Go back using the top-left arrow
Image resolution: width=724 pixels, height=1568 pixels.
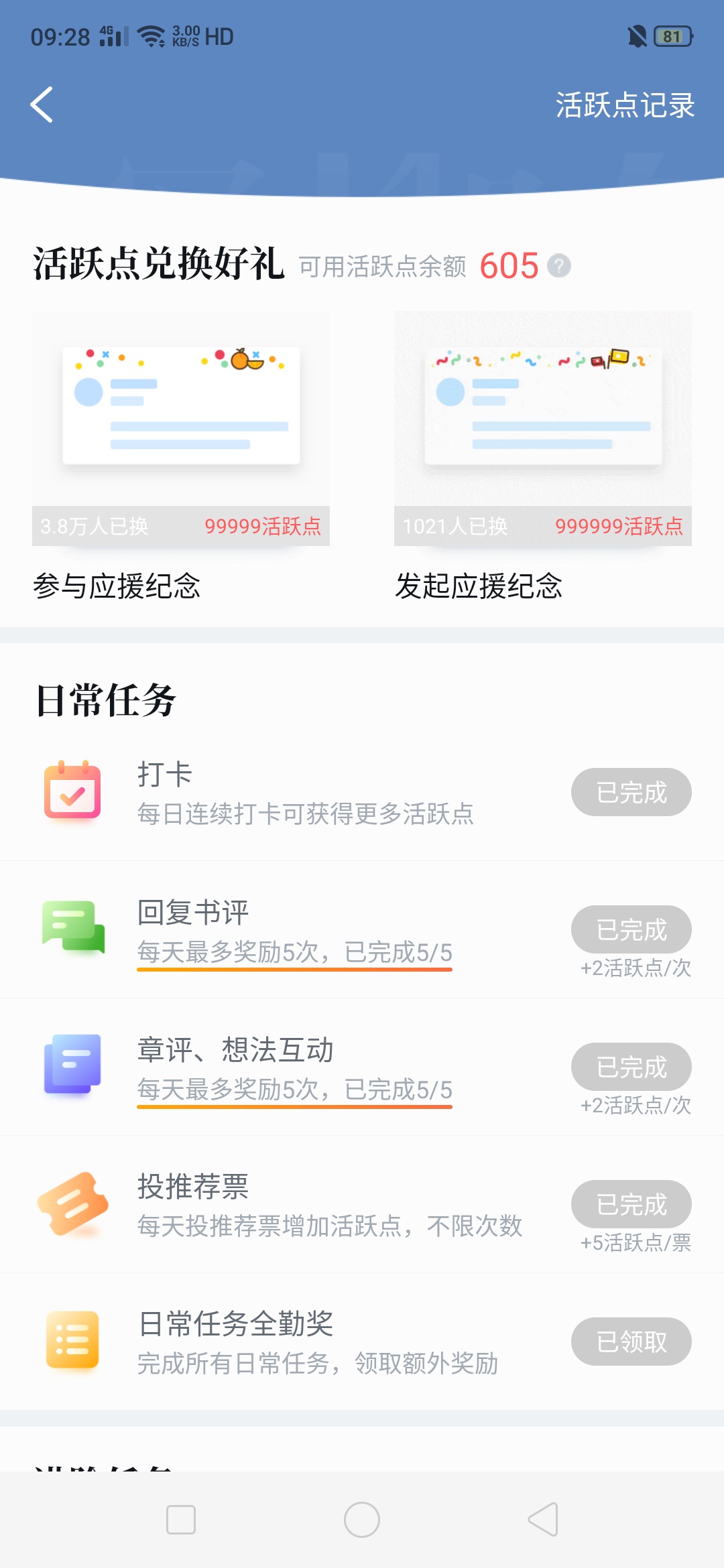(x=42, y=105)
